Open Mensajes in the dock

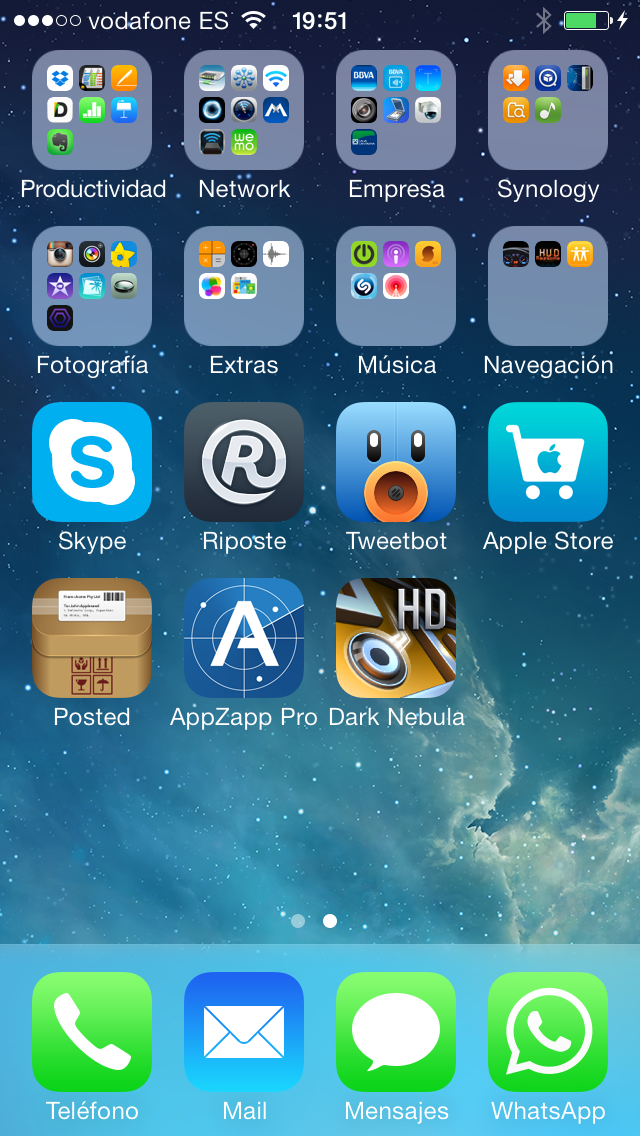point(396,1032)
